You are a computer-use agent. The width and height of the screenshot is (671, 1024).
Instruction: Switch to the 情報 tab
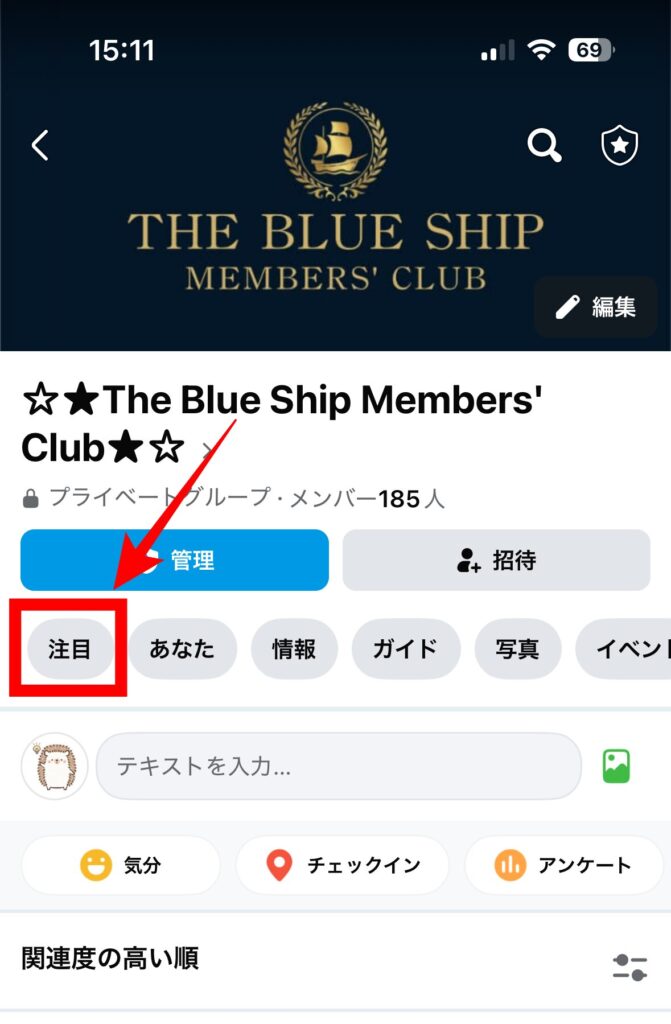[294, 649]
